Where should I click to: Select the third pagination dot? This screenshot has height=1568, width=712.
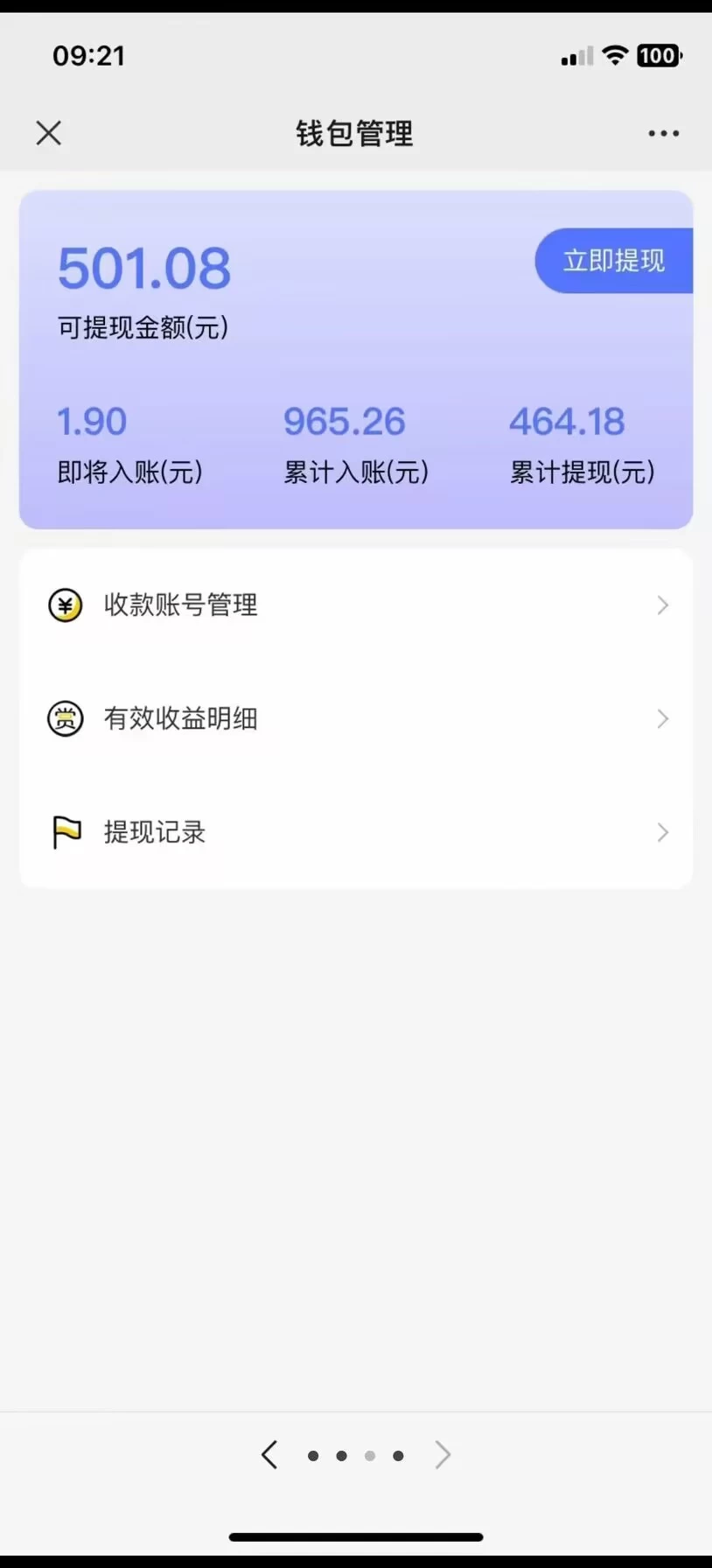369,1454
